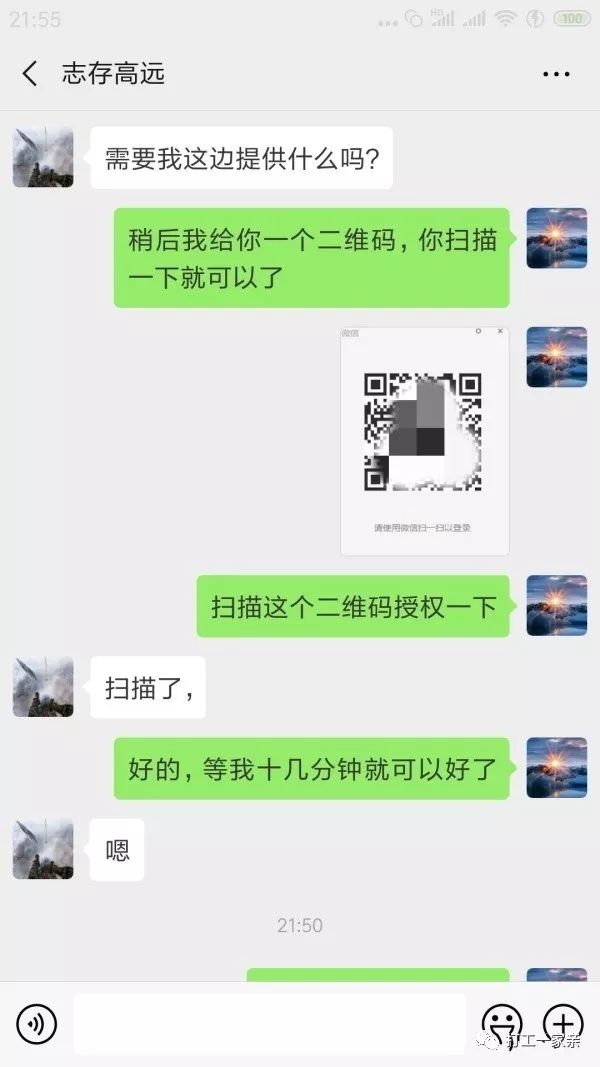Go back from the 志存高远 chat
Viewport: 600px width, 1067px height.
(30, 73)
